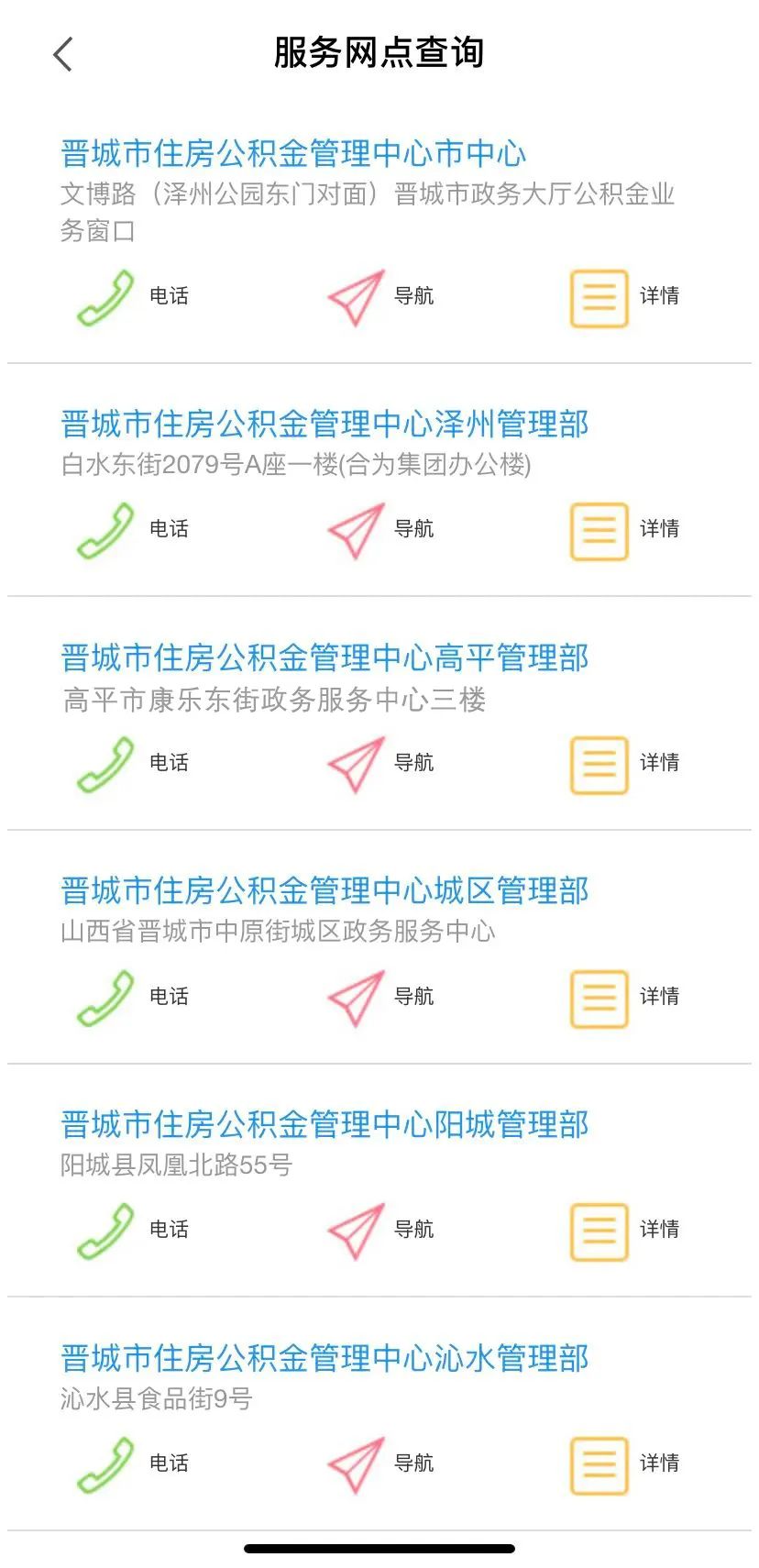This screenshot has width=759, height=1568.
Task: Open 详情 for 沁水管理部
Action: coord(624,1464)
